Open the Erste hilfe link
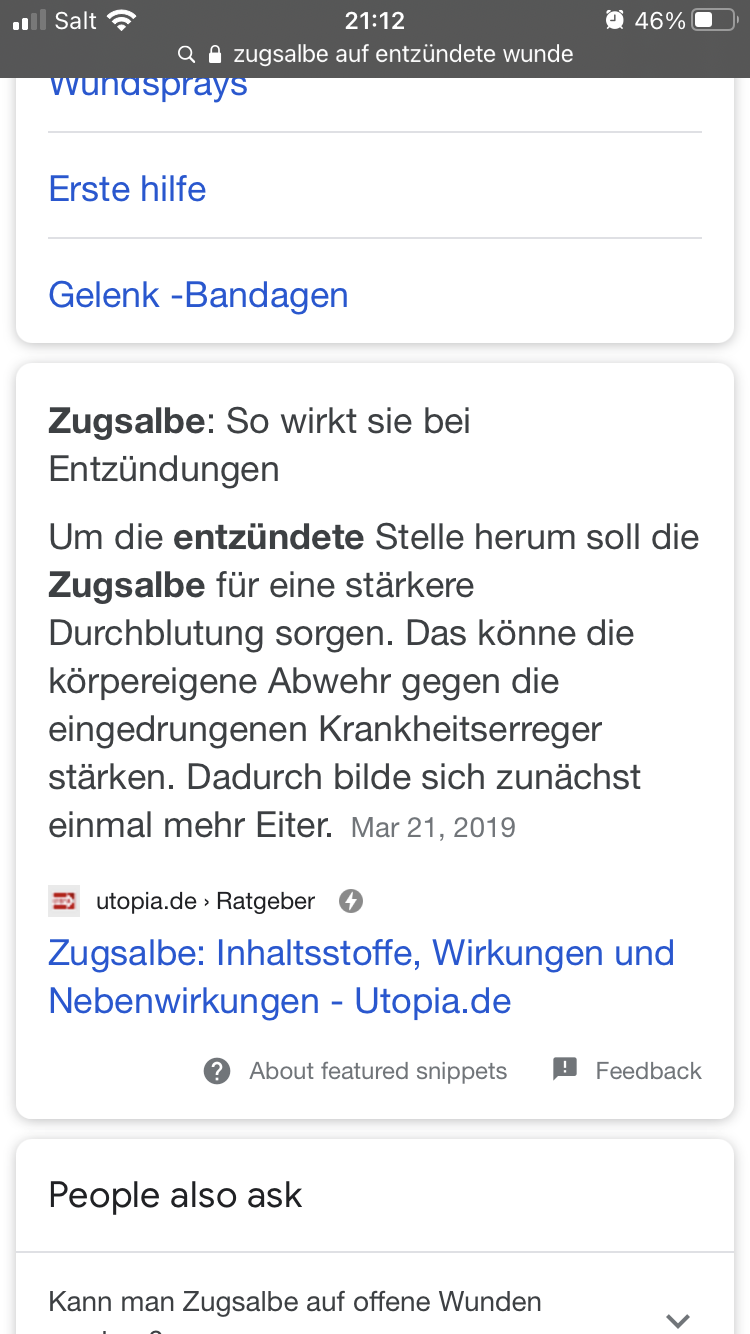Screen dimensions: 750x1334 (127, 189)
